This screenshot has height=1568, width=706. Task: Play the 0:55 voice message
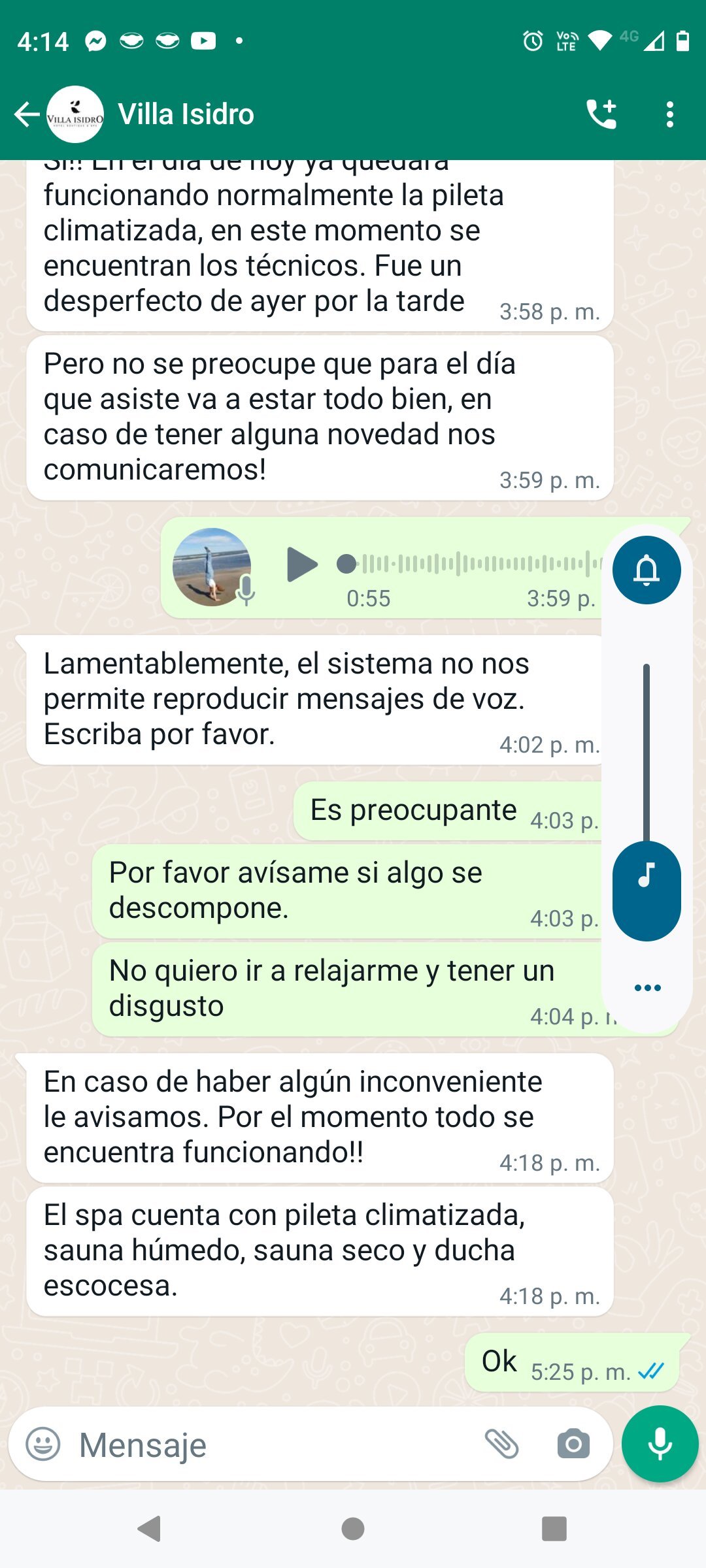tap(302, 564)
